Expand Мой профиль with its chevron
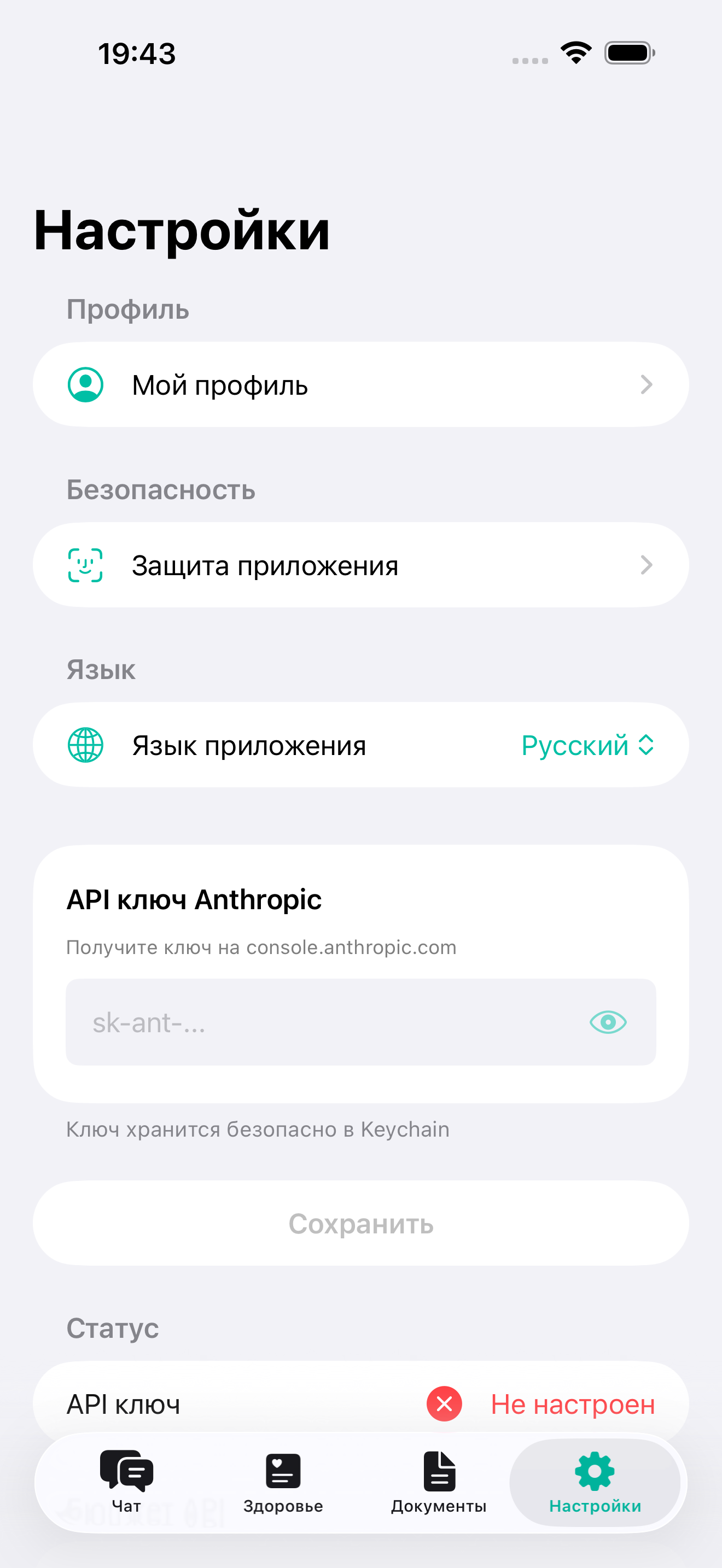 pyautogui.click(x=647, y=384)
